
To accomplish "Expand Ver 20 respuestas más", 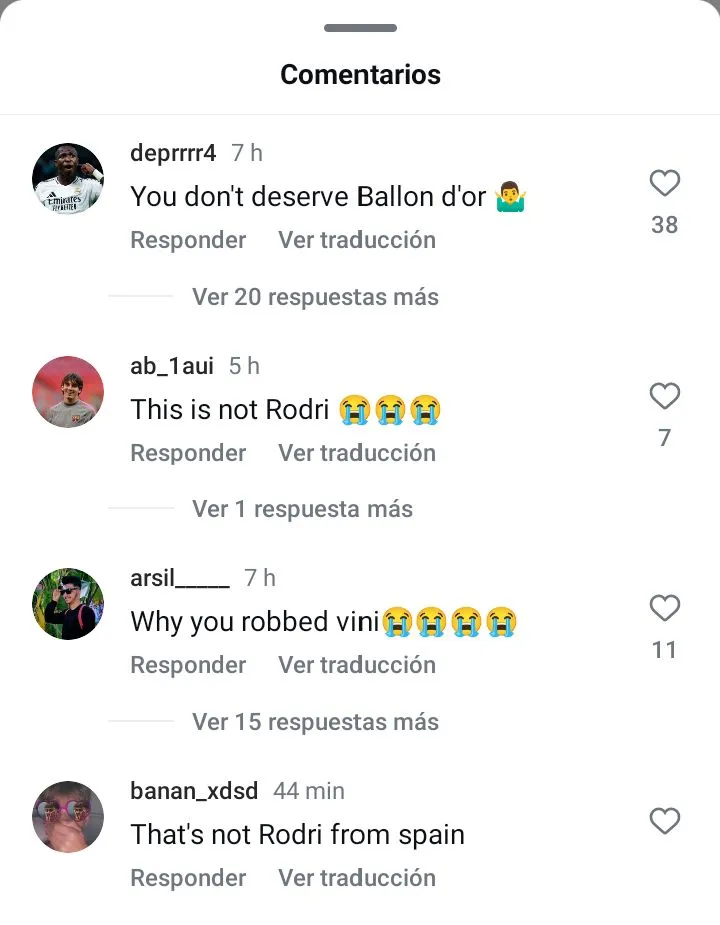I will click(315, 297).
